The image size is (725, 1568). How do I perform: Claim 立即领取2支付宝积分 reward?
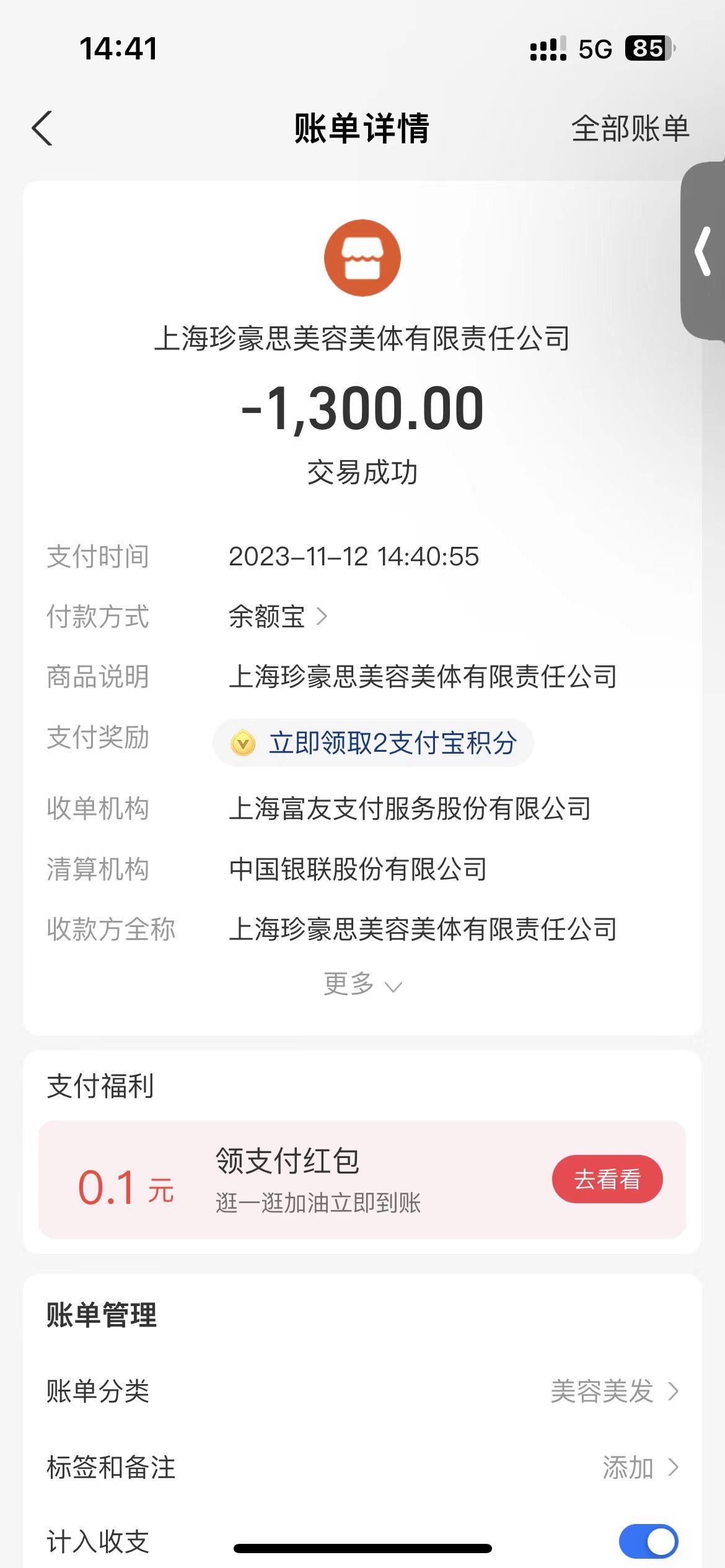pyautogui.click(x=373, y=743)
